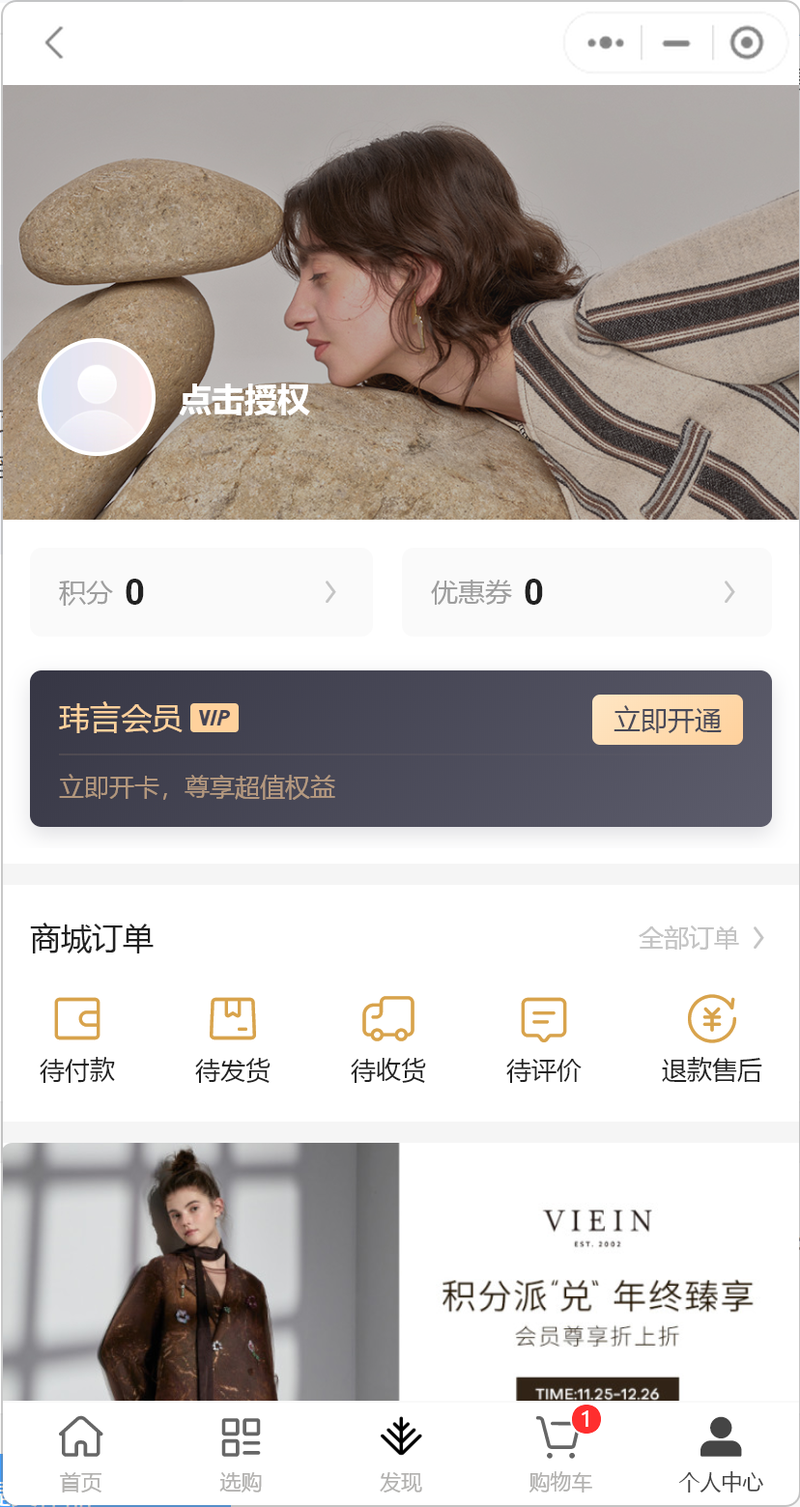The width and height of the screenshot is (800, 1507).
Task: Switch to the 选购 shopping tab
Action: pos(240,1455)
